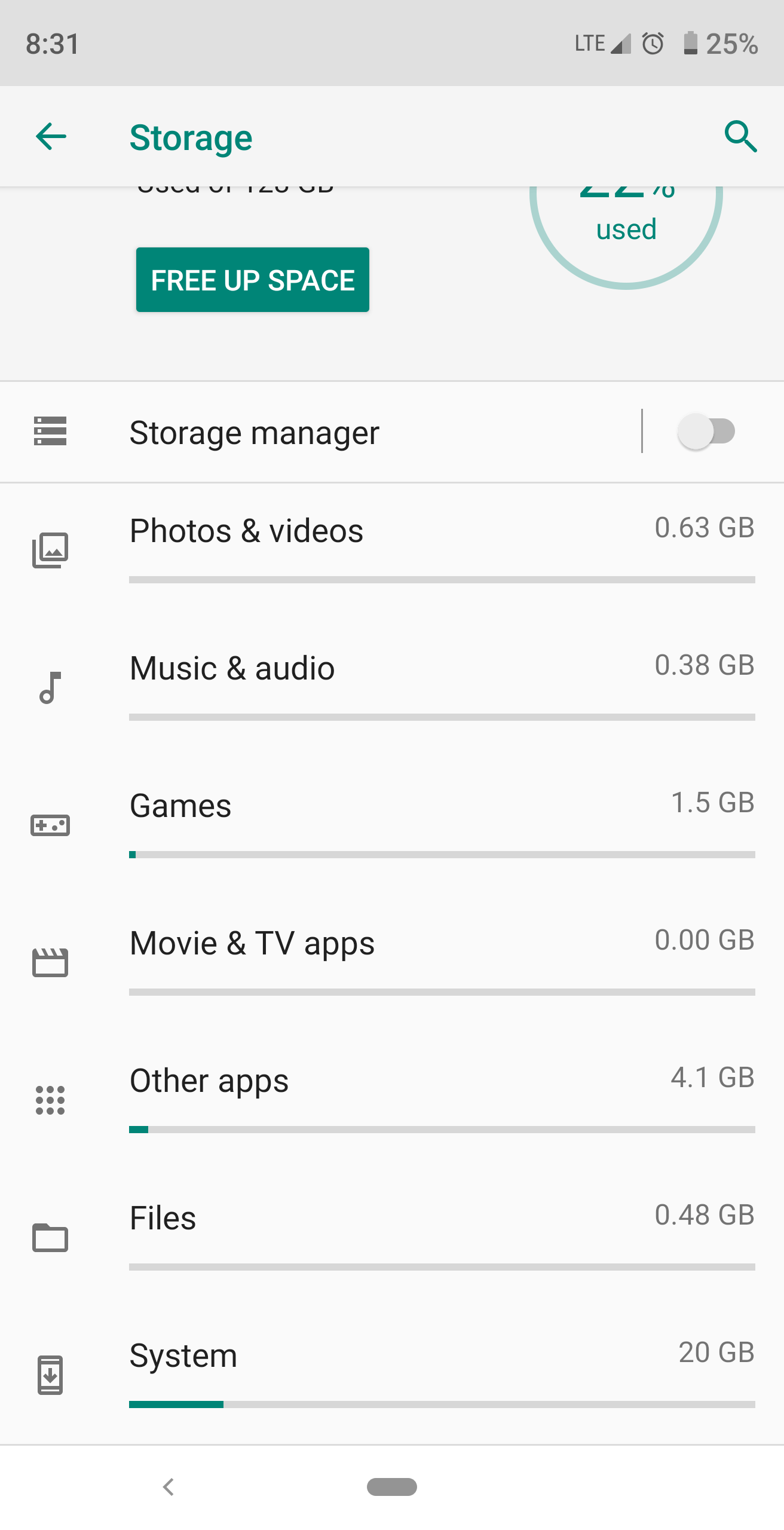The width and height of the screenshot is (784, 1530).
Task: Enable the Storage manager switch
Action: click(706, 432)
